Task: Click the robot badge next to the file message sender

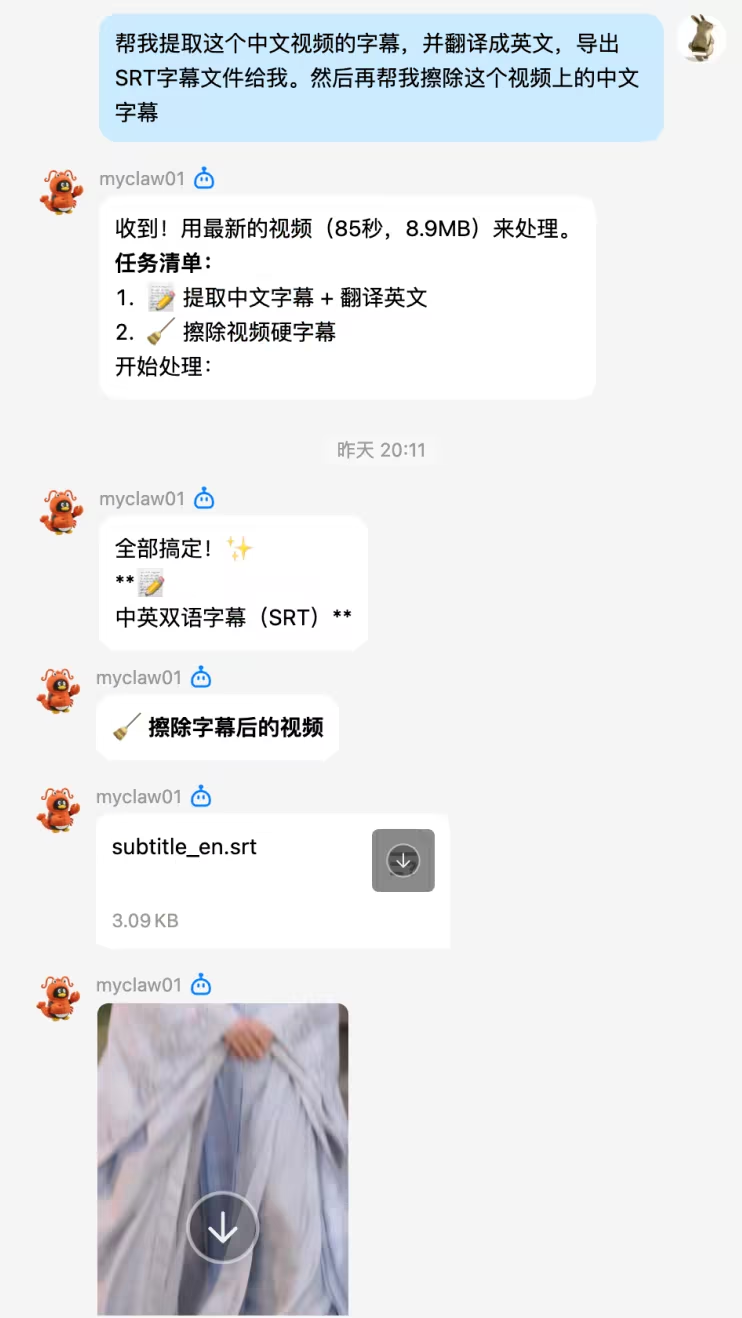Action: 203,796
